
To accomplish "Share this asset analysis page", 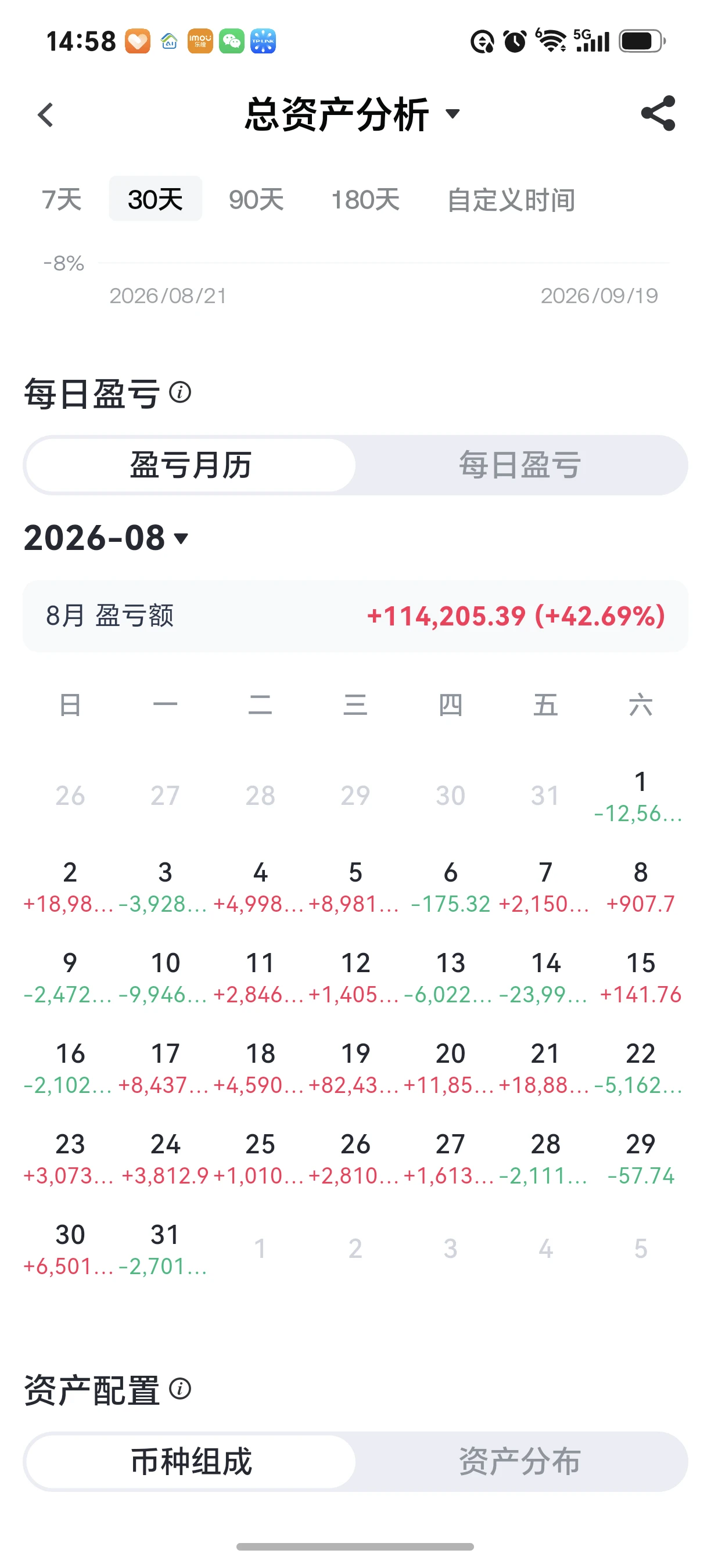I will (658, 113).
